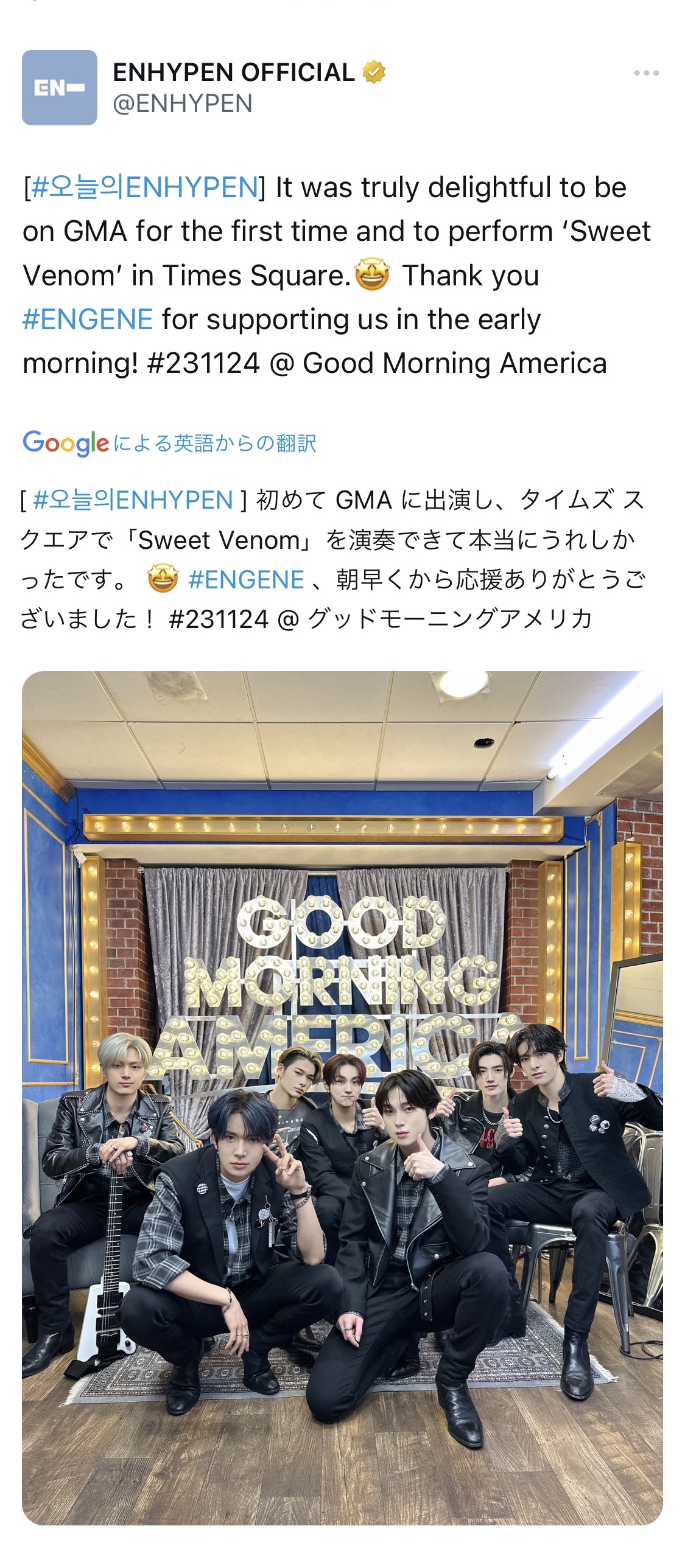The width and height of the screenshot is (685, 1568).
Task: View the Good Morning America group photo
Action: click(x=342, y=1098)
